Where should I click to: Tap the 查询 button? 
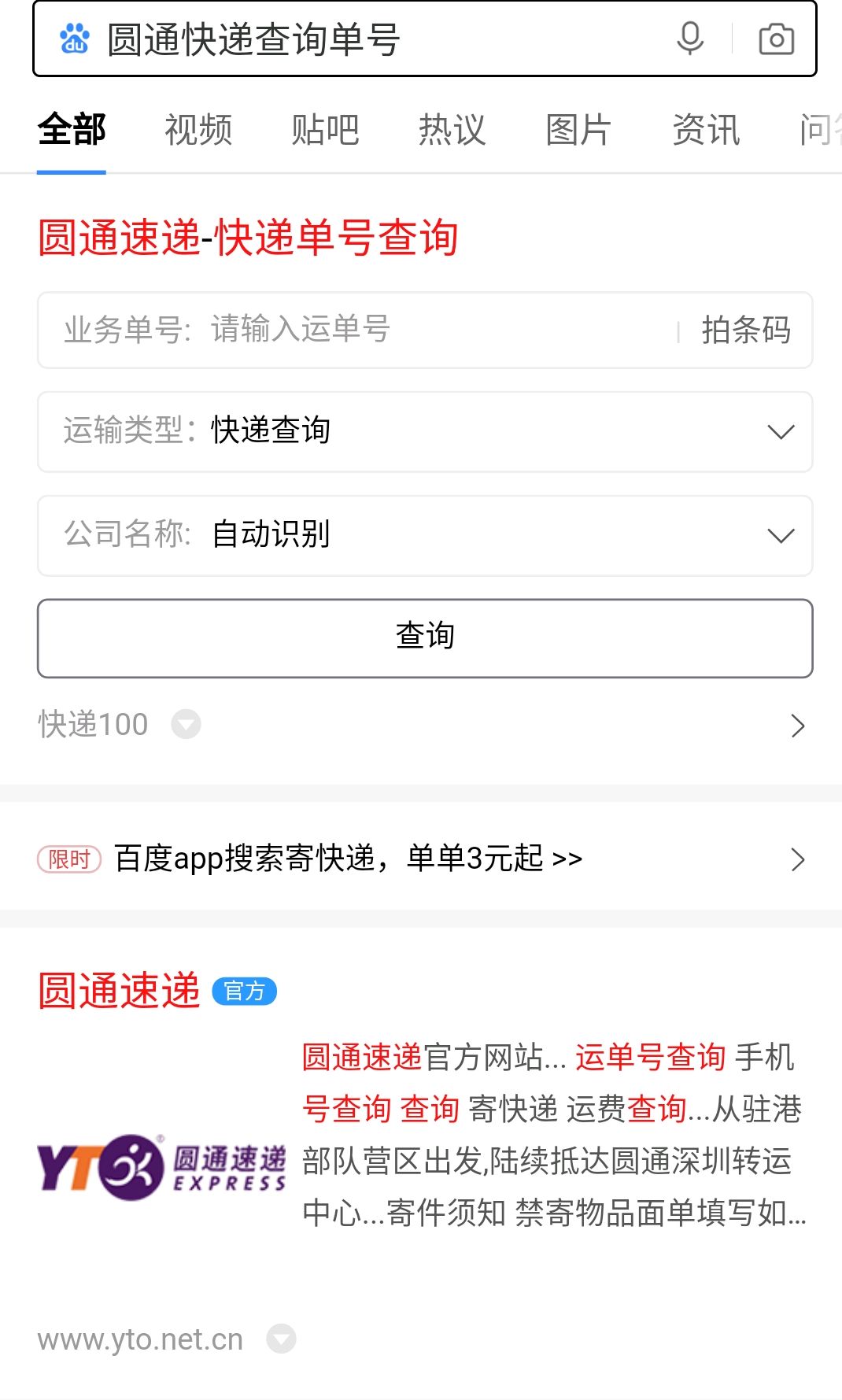pyautogui.click(x=425, y=637)
